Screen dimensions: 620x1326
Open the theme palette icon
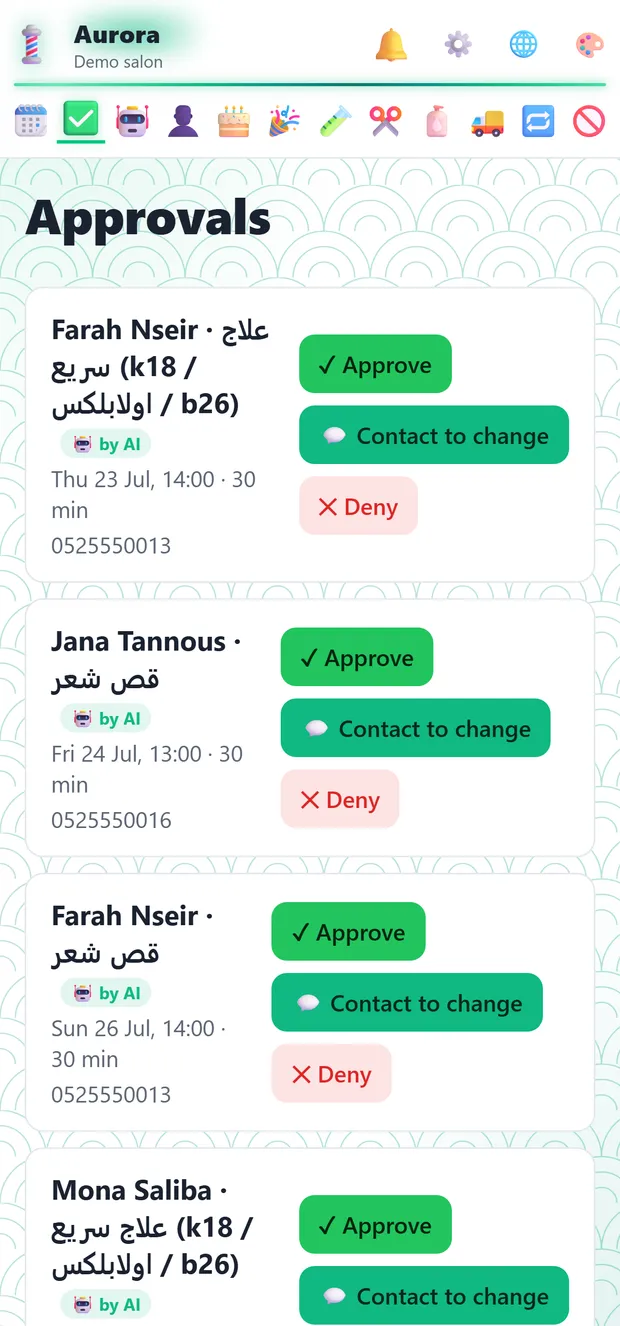pyautogui.click(x=589, y=44)
